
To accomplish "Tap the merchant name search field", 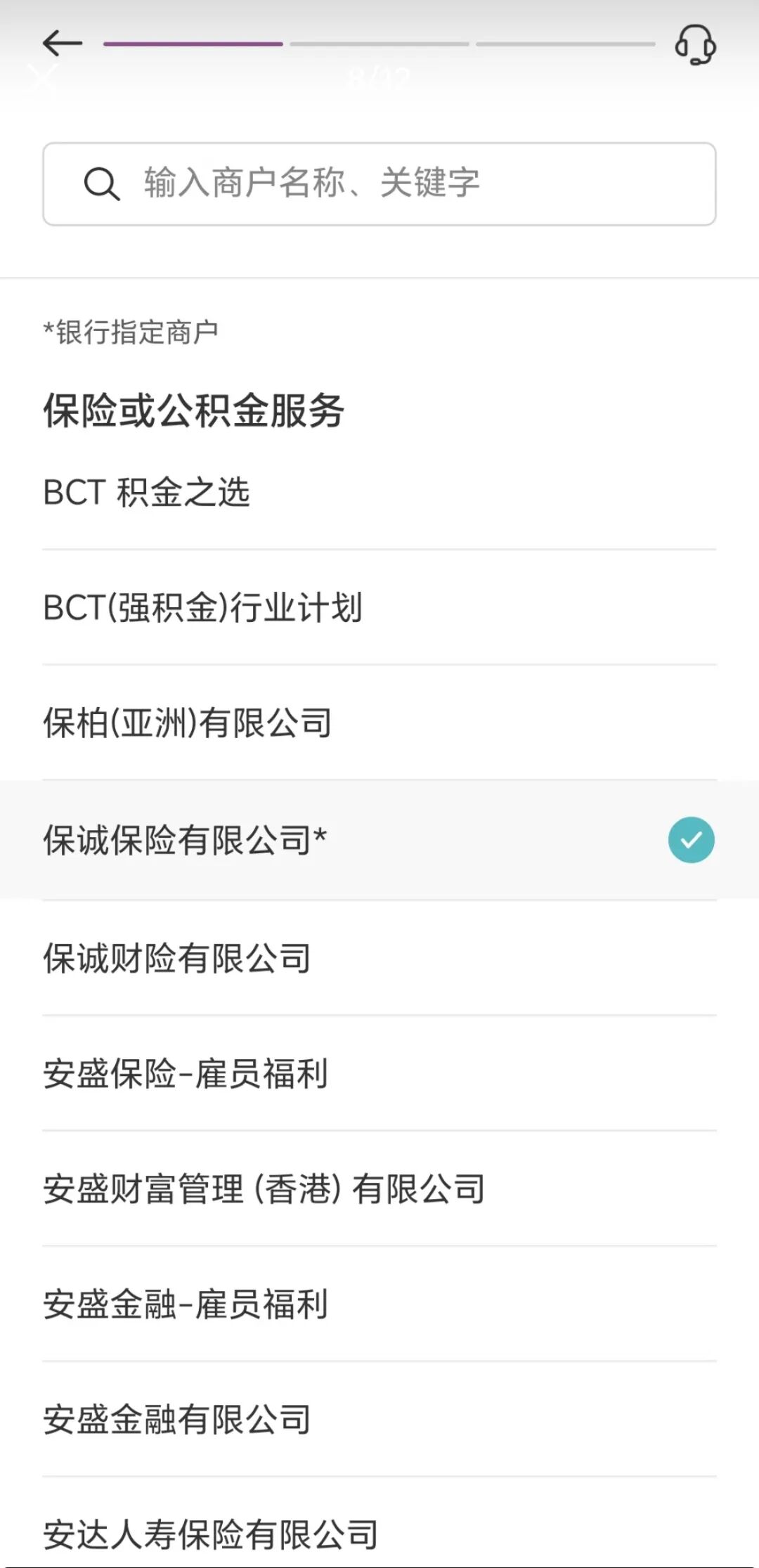I will (379, 183).
